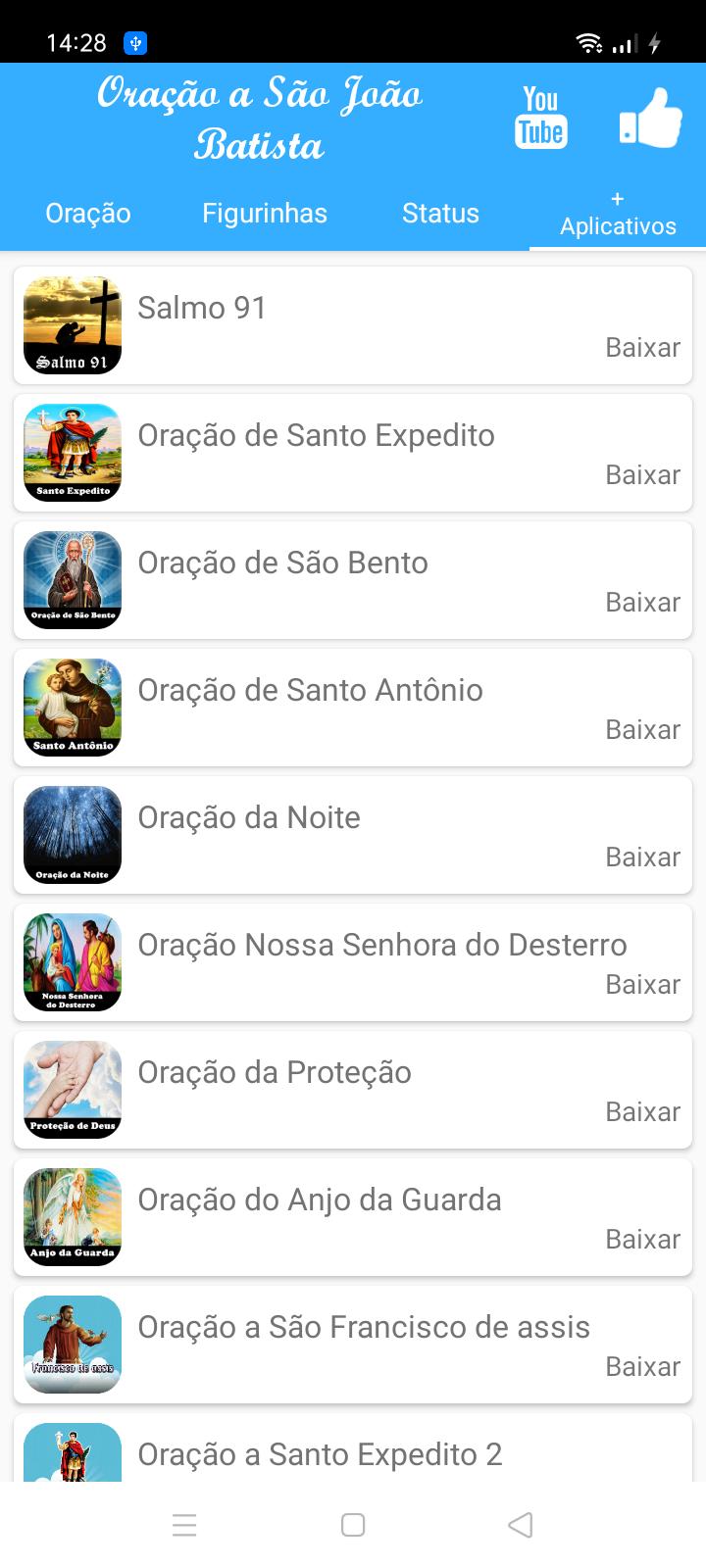Screen dimensions: 706x1568
Task: Switch to the Figurinhas tab
Action: click(265, 213)
